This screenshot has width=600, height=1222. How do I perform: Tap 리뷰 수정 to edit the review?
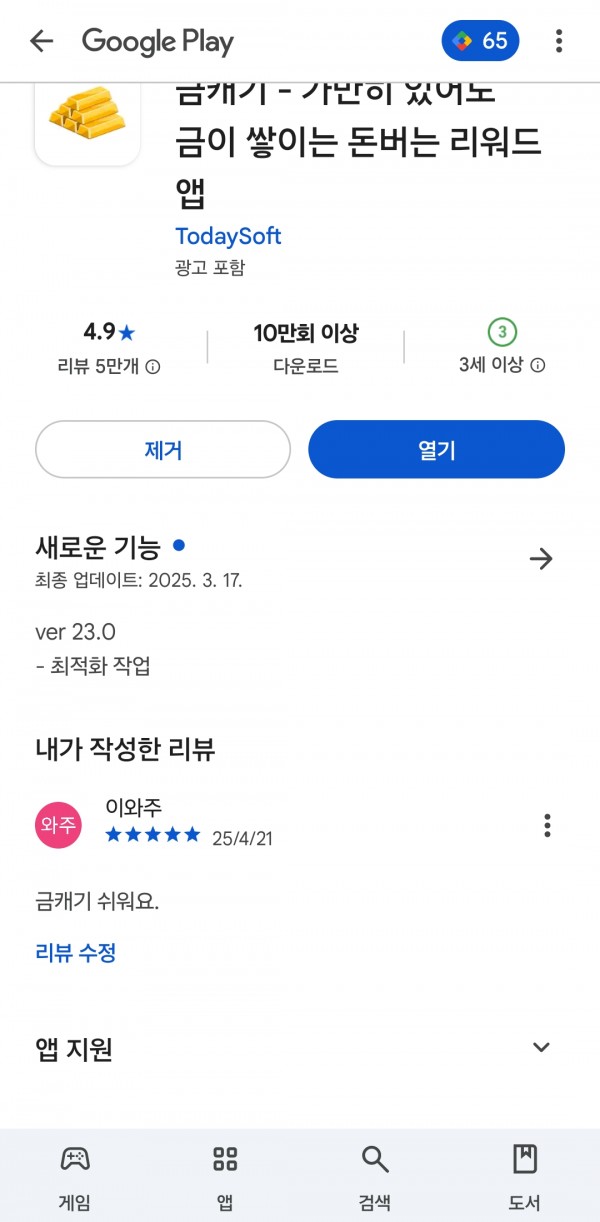(x=76, y=953)
